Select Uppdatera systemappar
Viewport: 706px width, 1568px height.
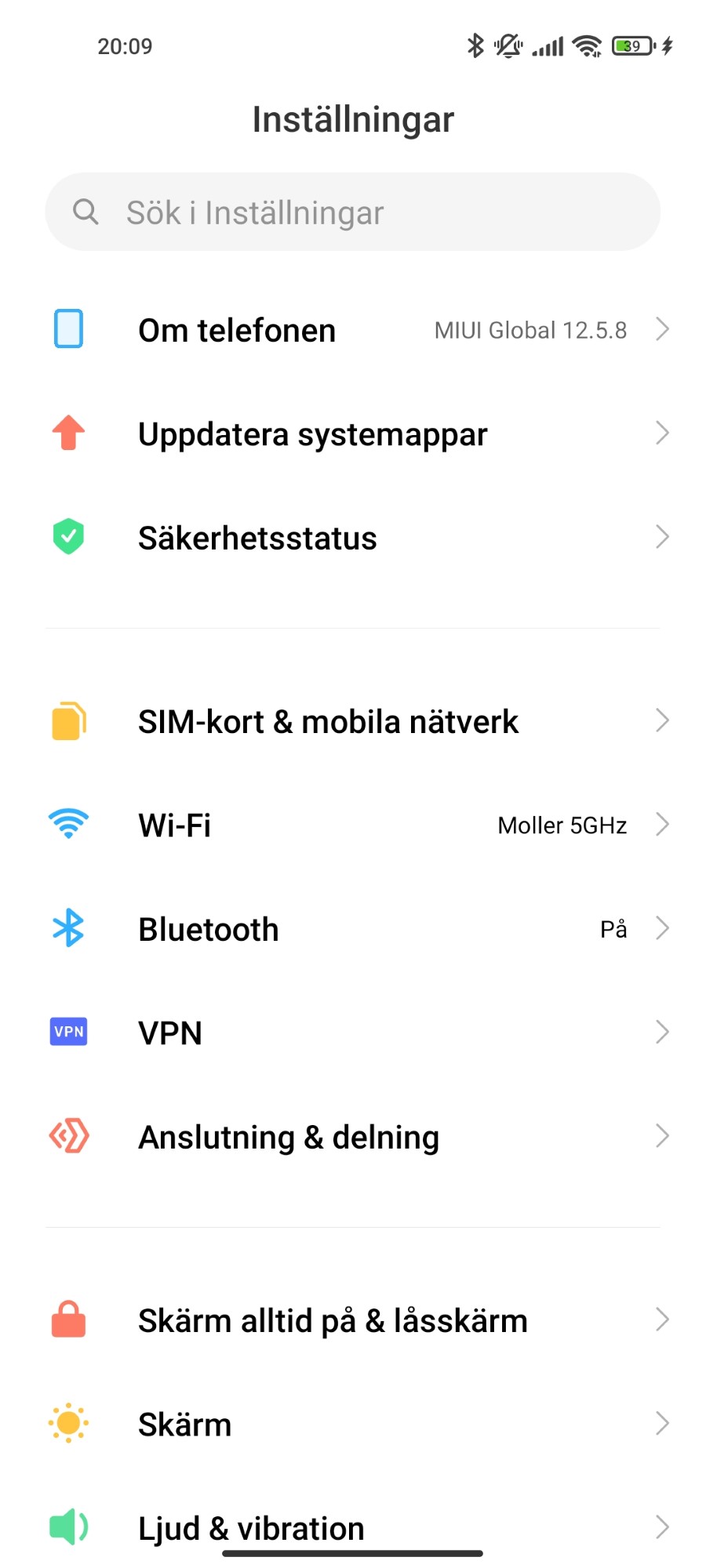coord(353,434)
